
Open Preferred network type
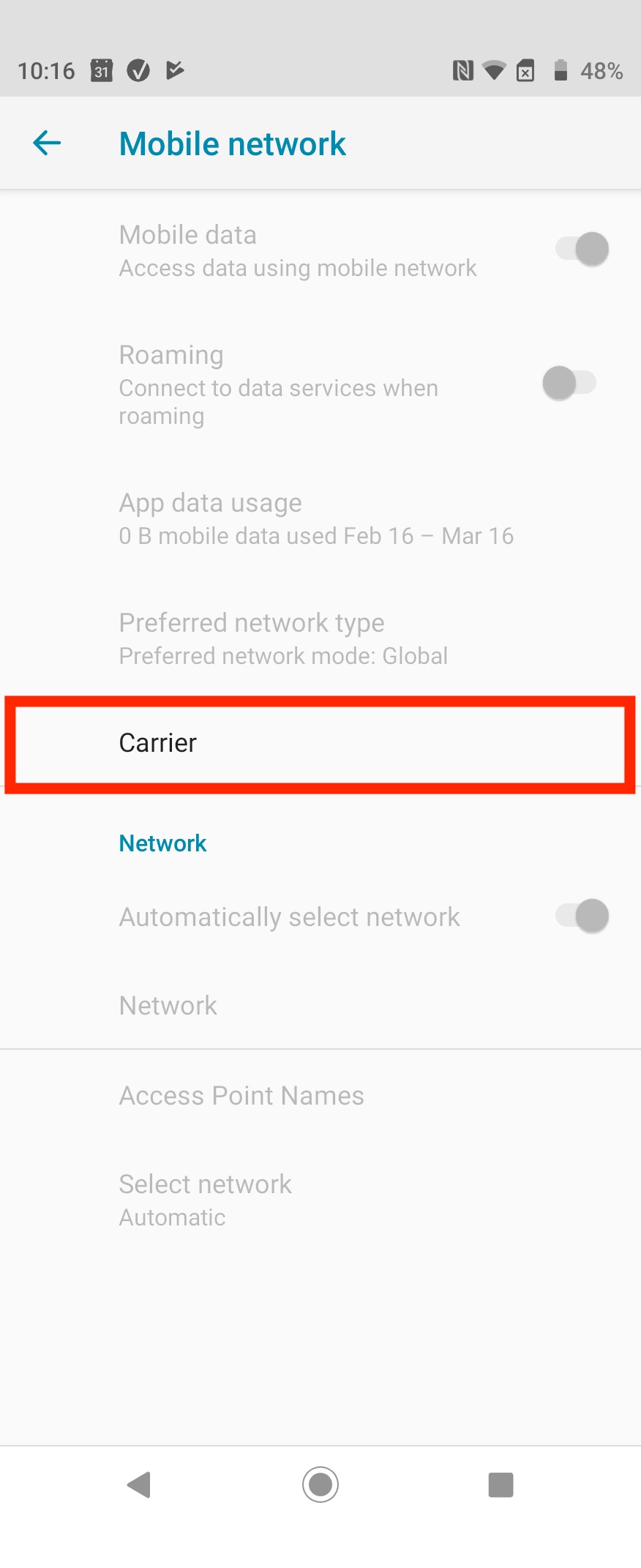coord(284,638)
